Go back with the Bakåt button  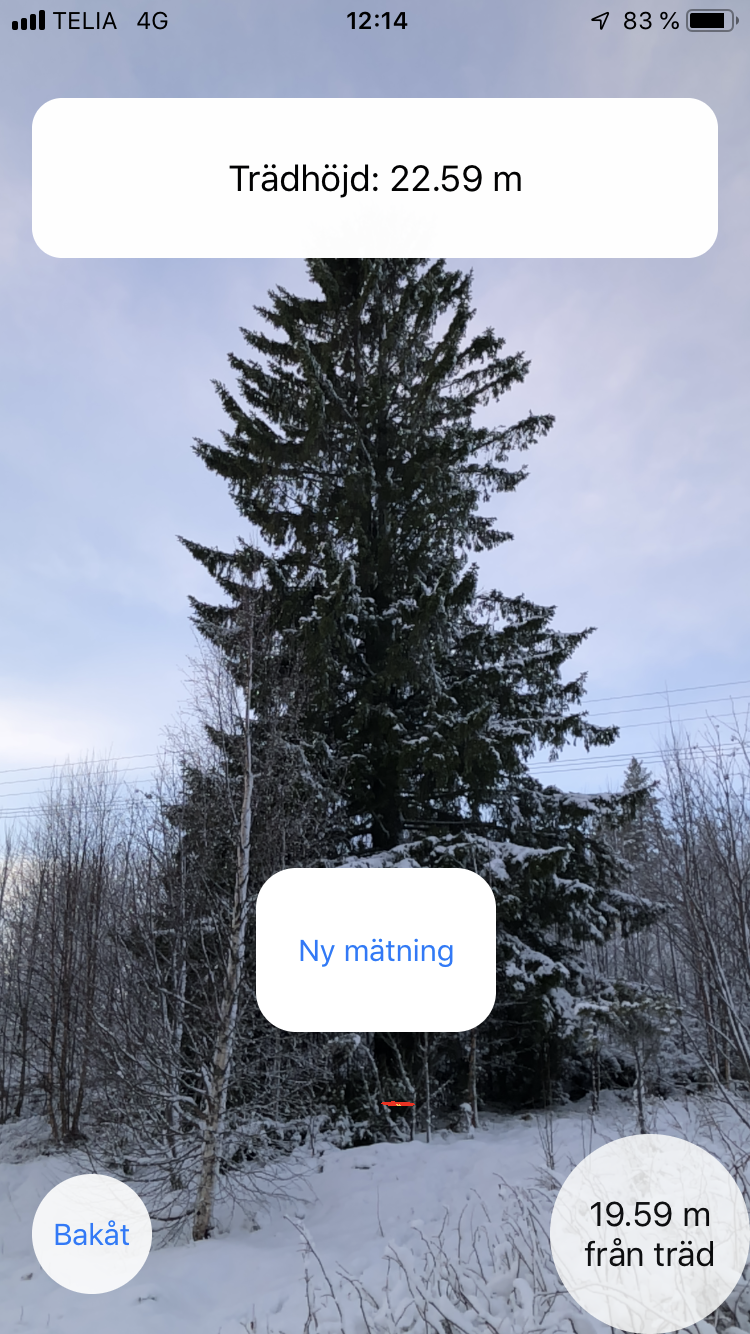(x=92, y=1234)
